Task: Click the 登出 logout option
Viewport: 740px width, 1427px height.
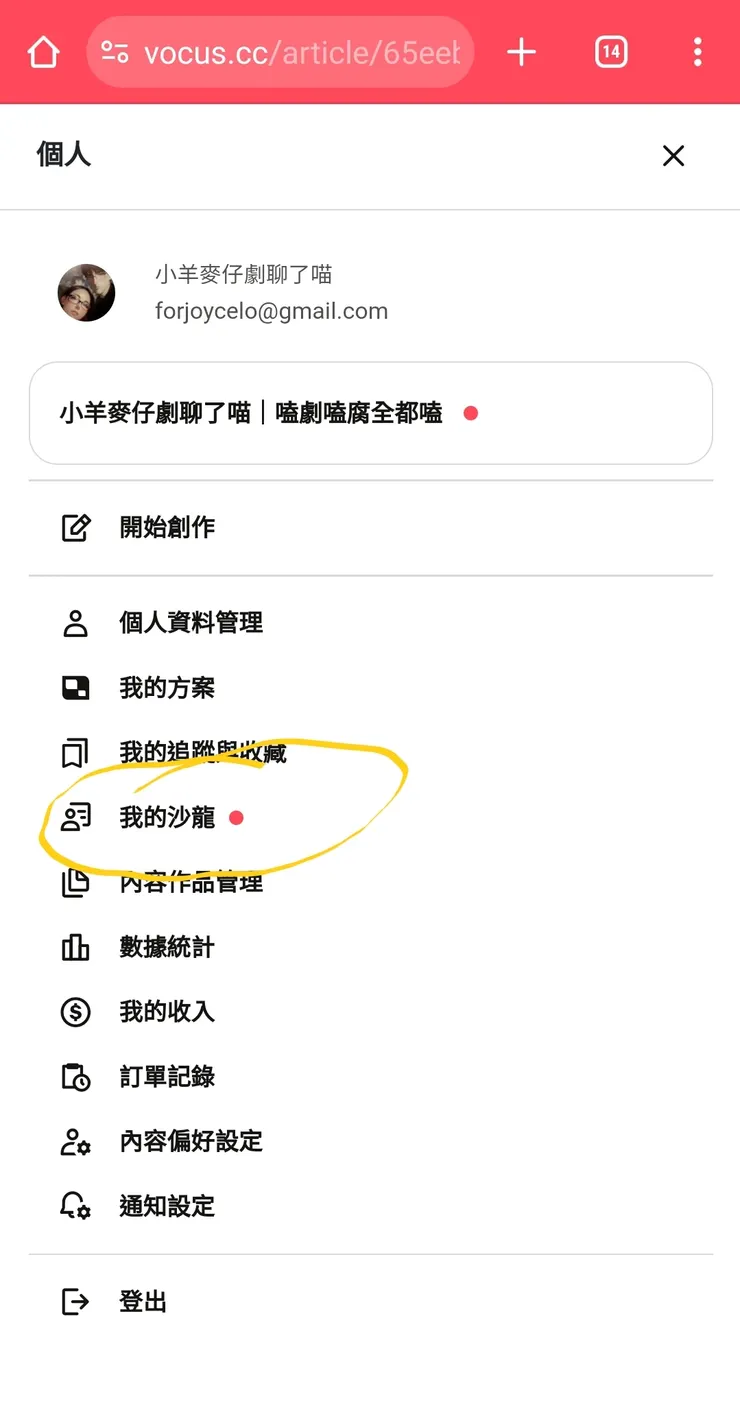Action: tap(142, 1301)
